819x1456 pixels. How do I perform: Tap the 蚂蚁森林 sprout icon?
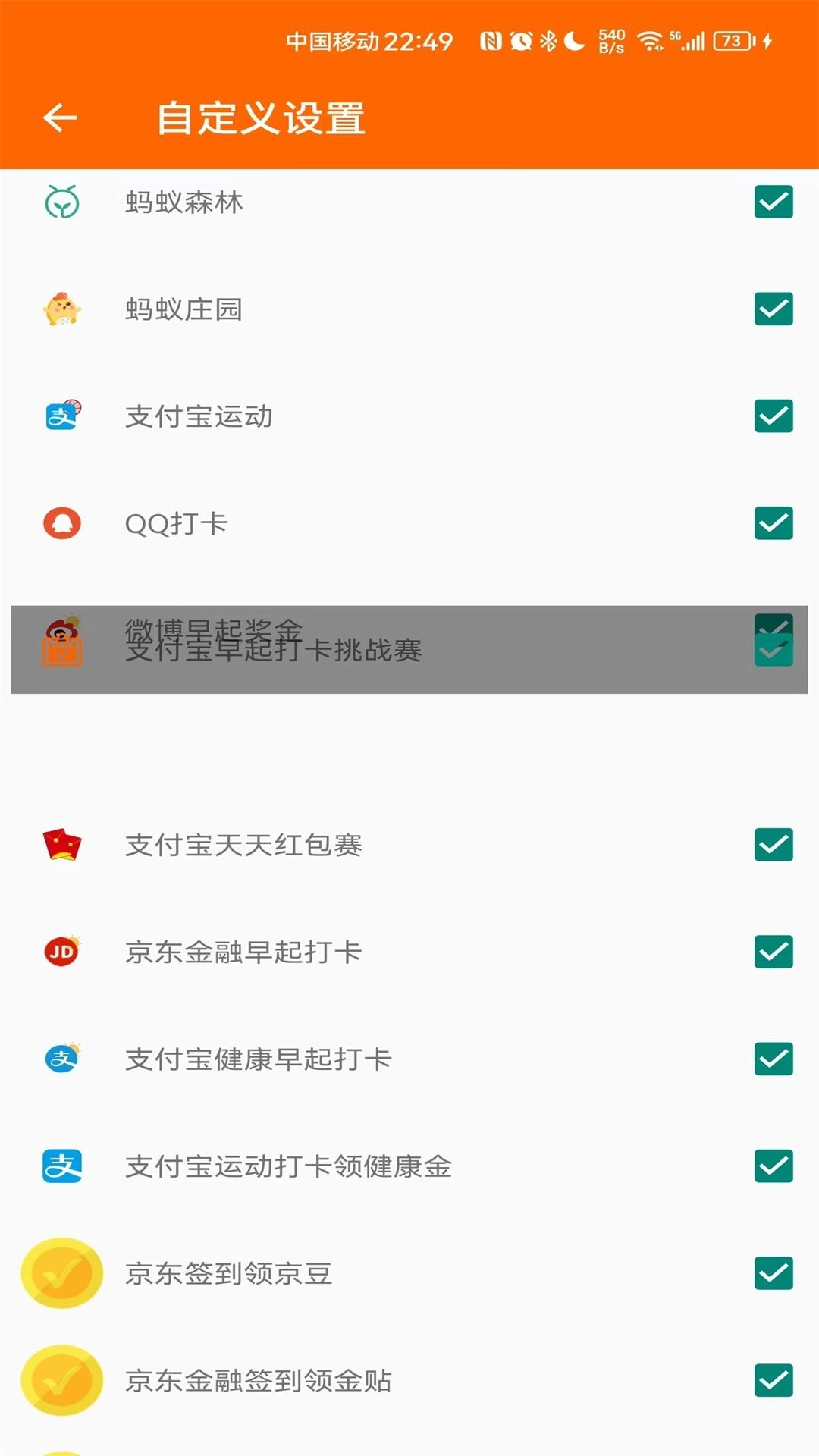(x=62, y=201)
